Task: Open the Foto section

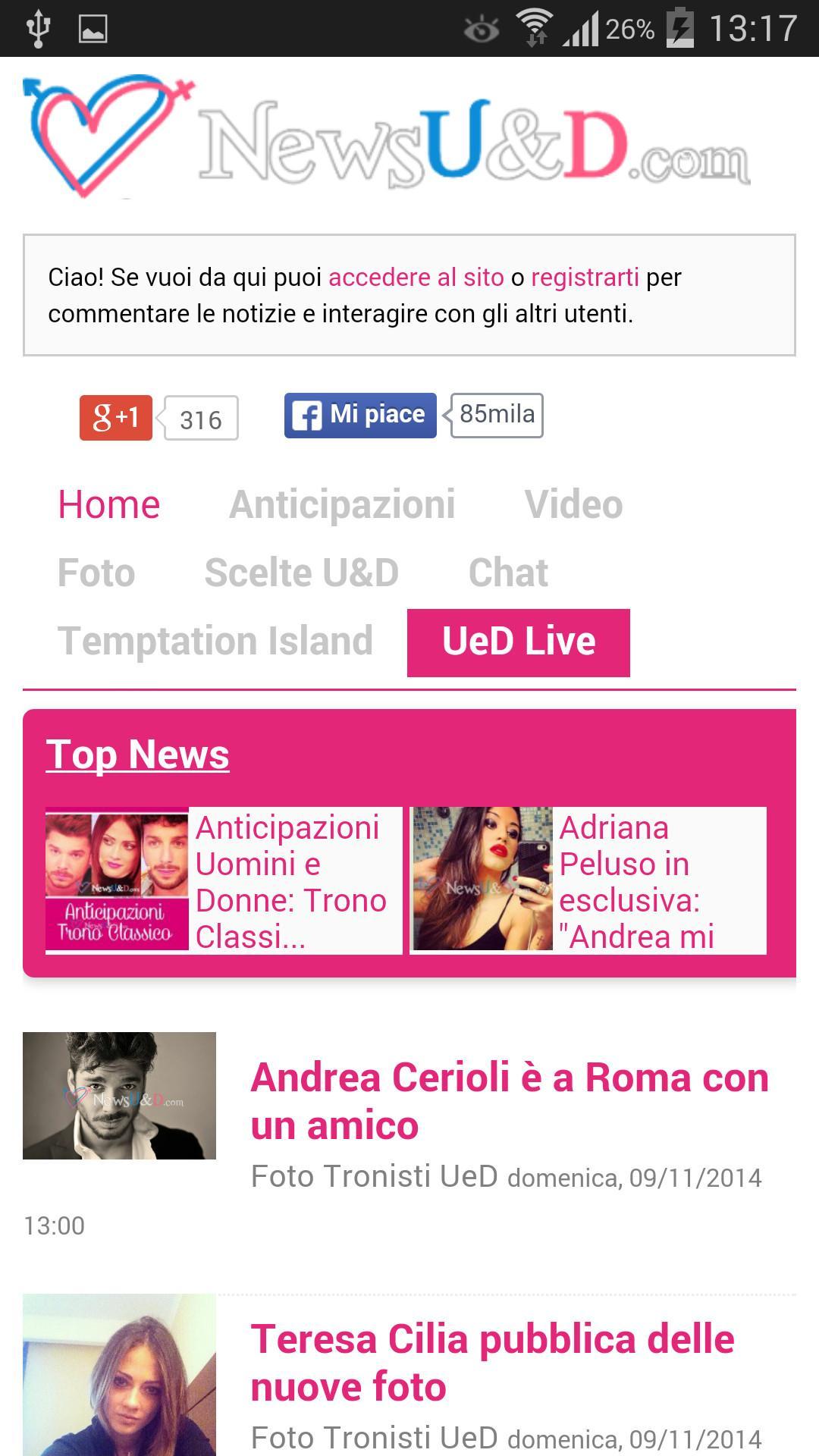Action: point(96,573)
